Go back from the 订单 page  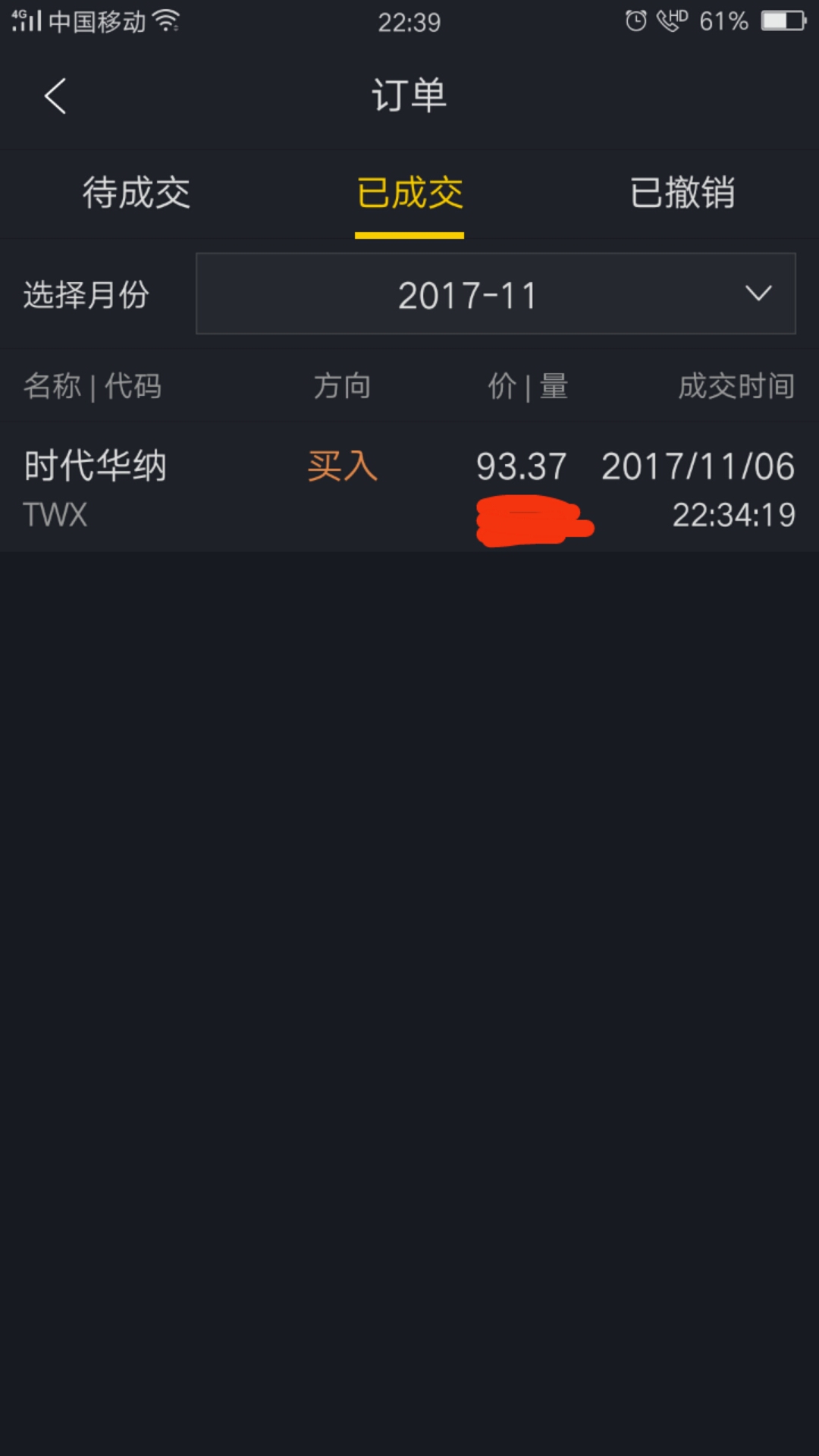[x=55, y=96]
